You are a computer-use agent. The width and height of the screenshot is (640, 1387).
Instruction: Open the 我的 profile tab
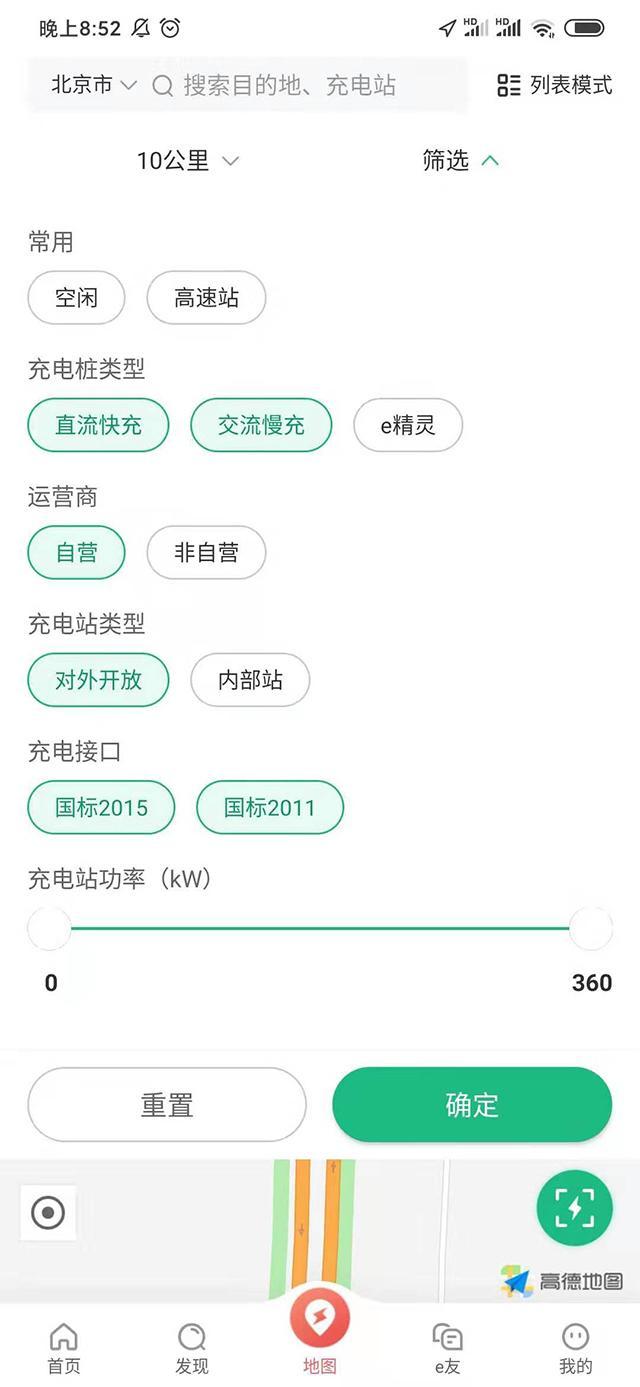[x=576, y=1348]
